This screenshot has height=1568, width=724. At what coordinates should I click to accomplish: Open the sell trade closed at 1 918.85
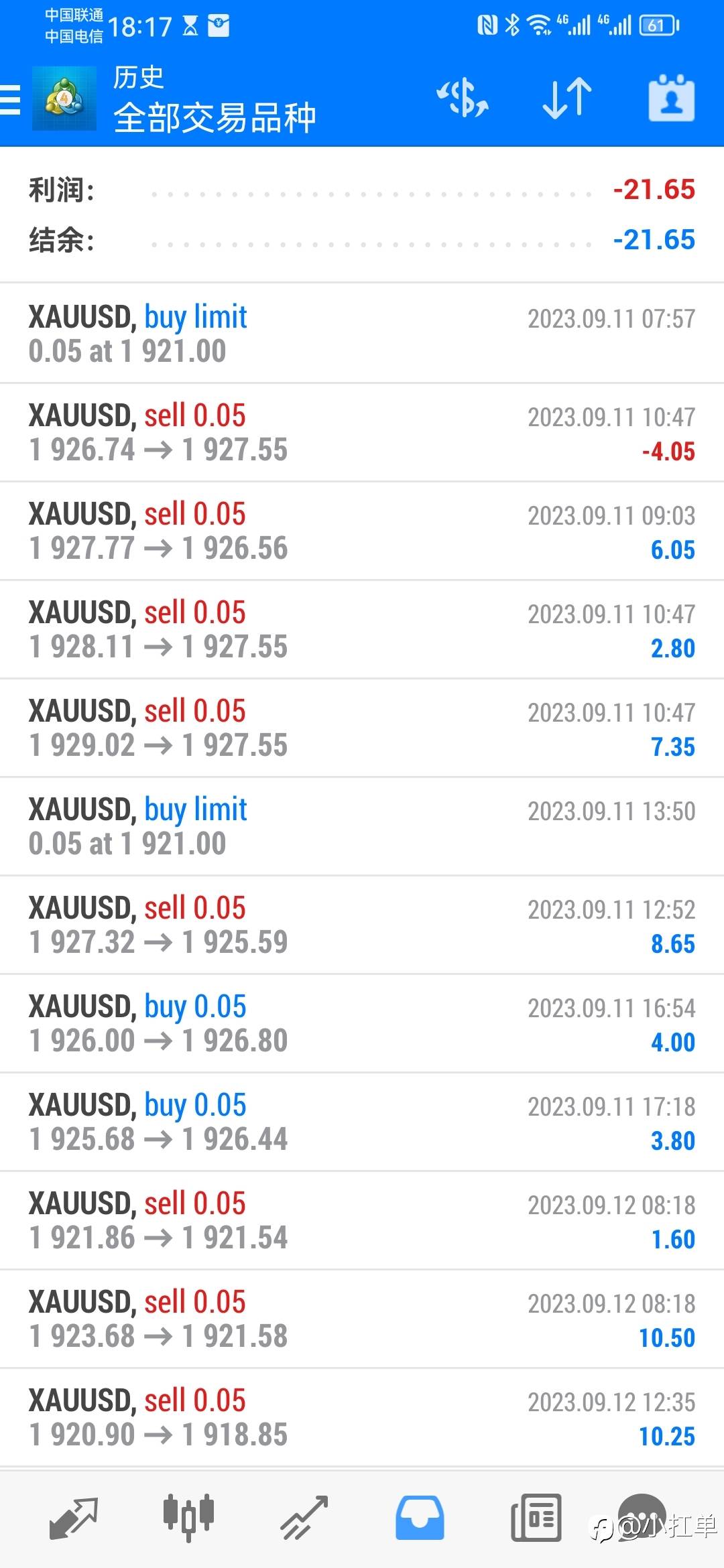point(362,1417)
